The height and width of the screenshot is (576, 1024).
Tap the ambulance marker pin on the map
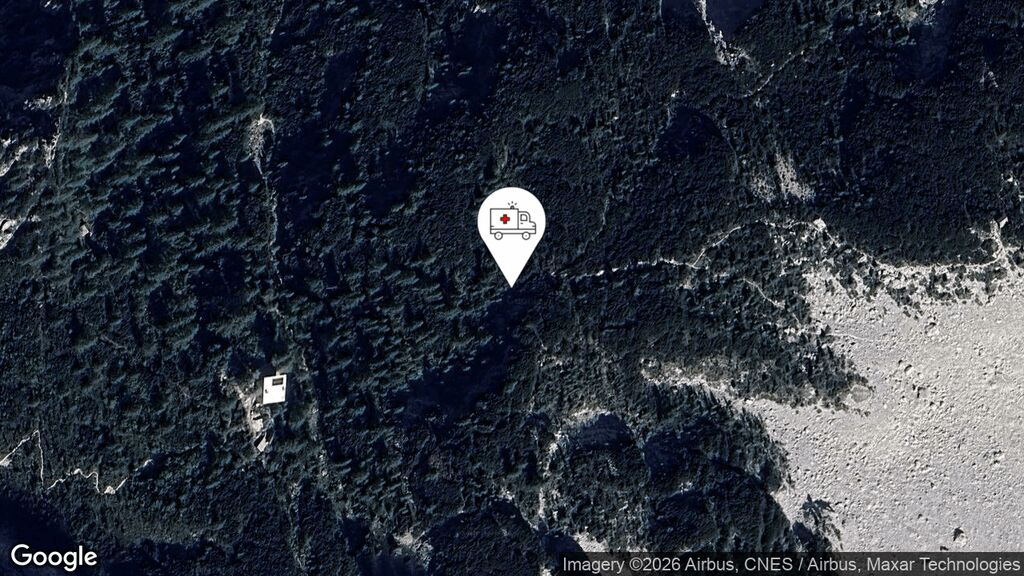coord(511,225)
